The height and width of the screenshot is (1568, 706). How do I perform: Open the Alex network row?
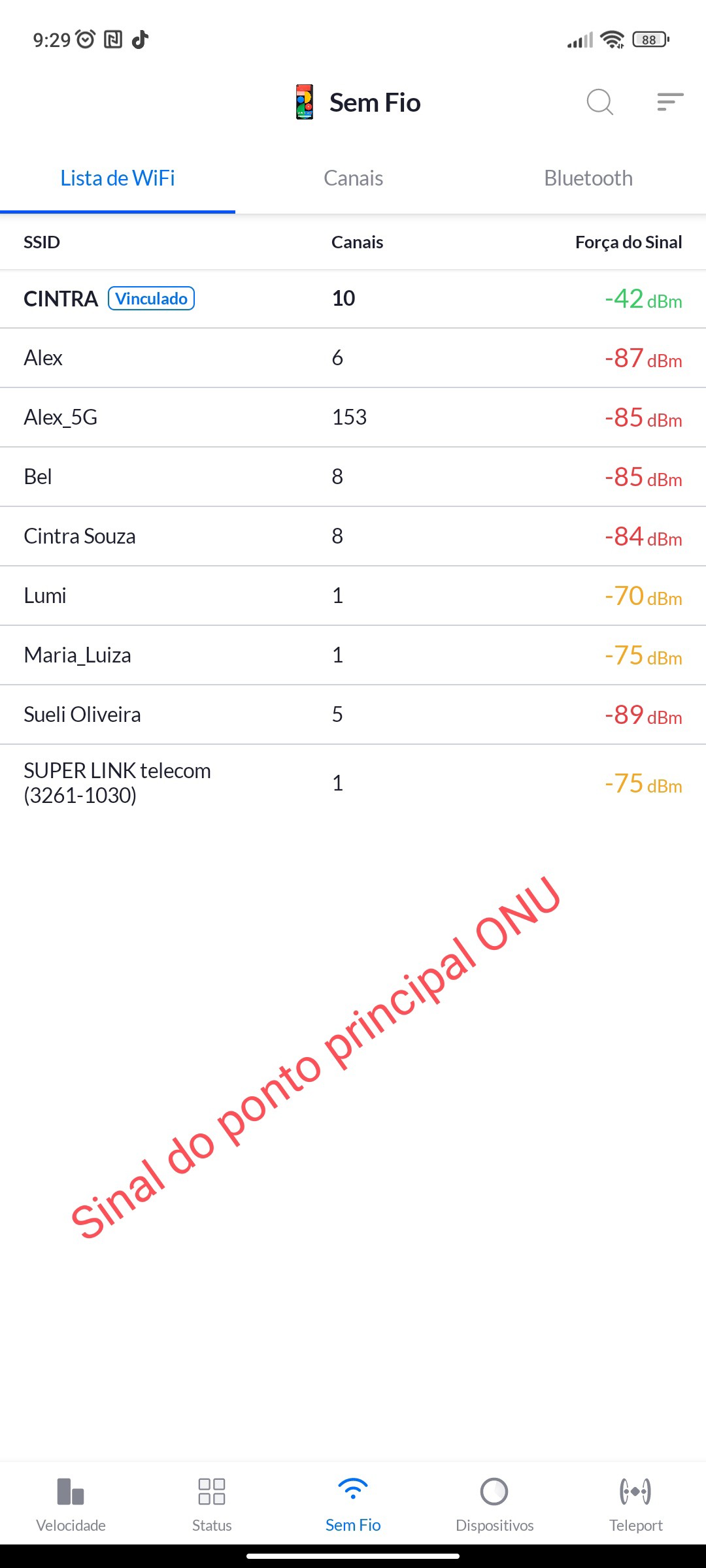(353, 358)
